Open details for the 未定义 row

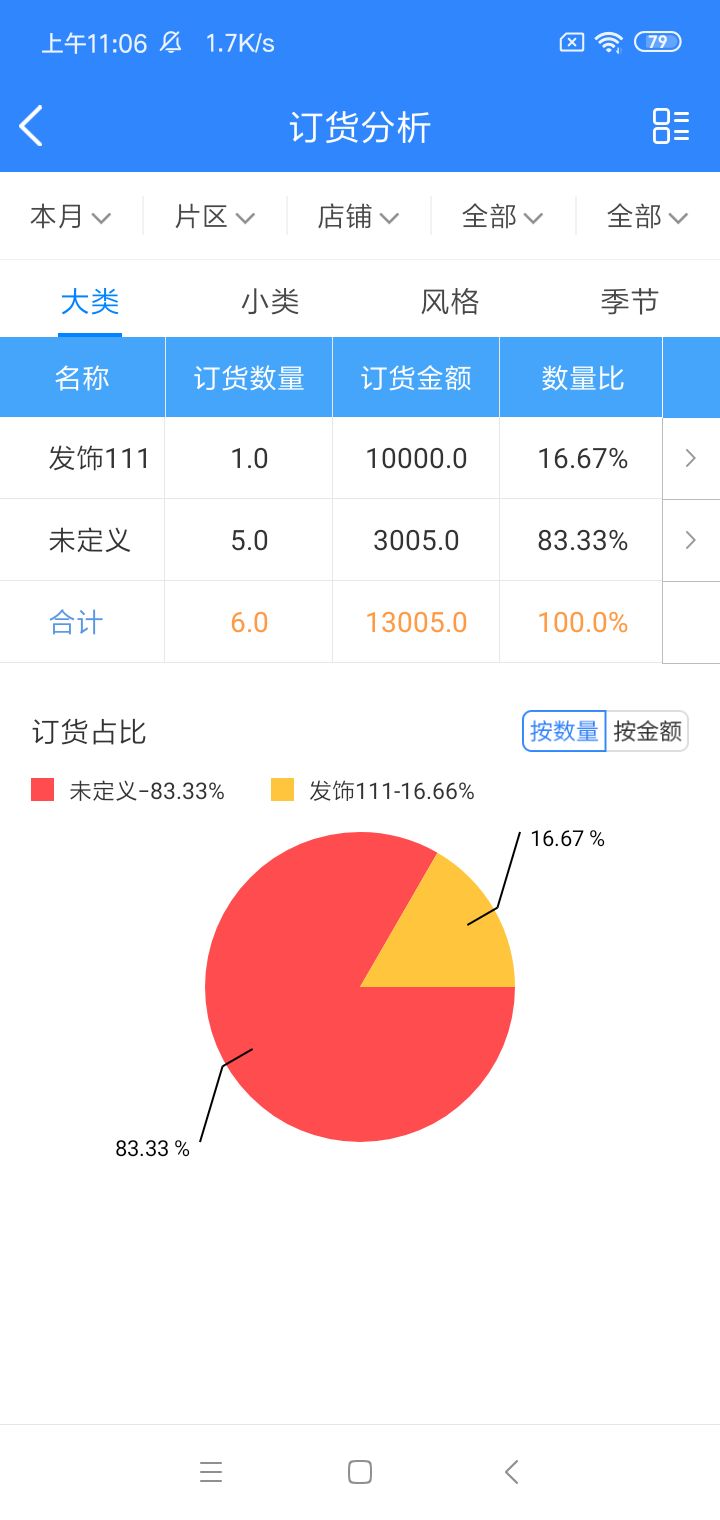pyautogui.click(x=690, y=541)
